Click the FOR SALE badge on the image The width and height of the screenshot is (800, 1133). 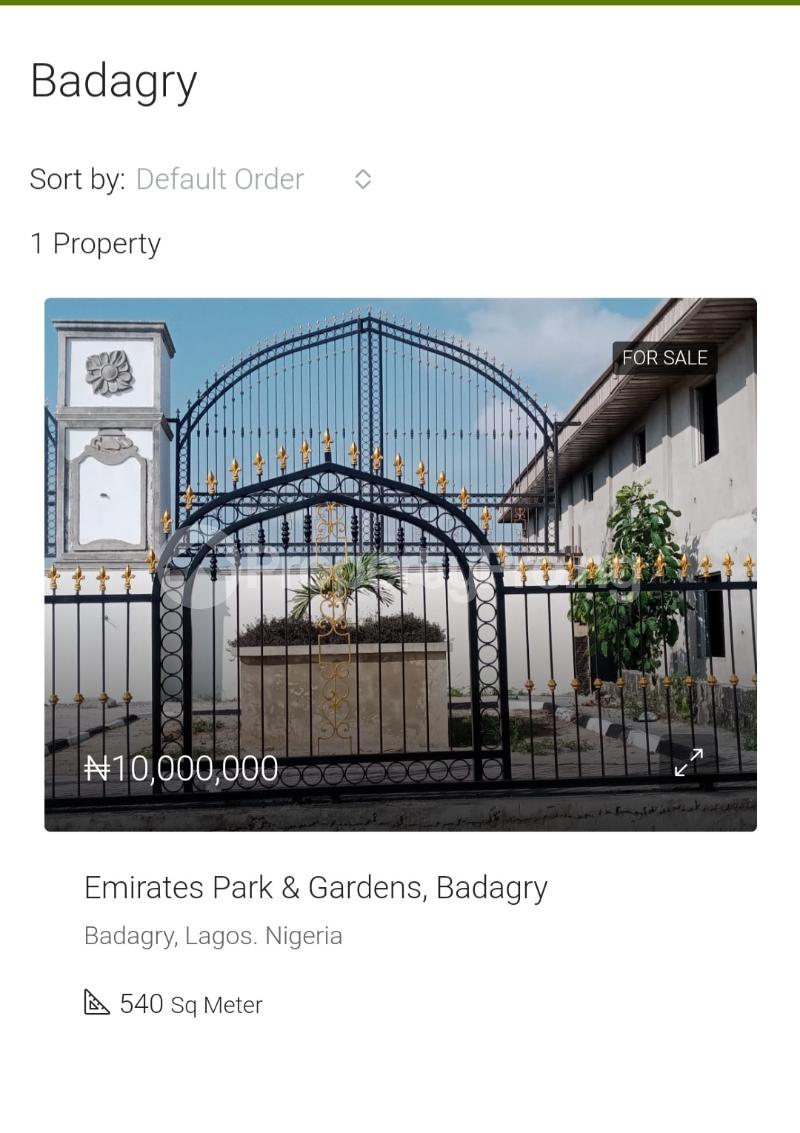click(x=664, y=357)
